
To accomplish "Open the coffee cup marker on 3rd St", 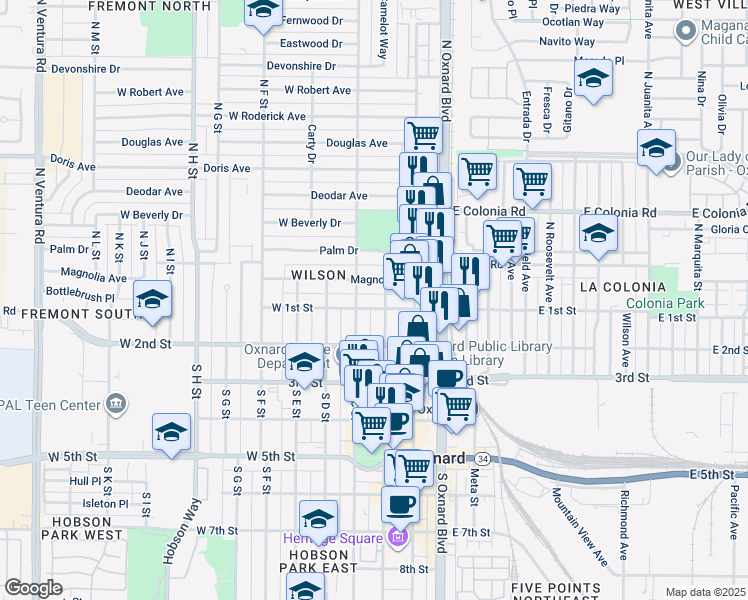I will [449, 378].
